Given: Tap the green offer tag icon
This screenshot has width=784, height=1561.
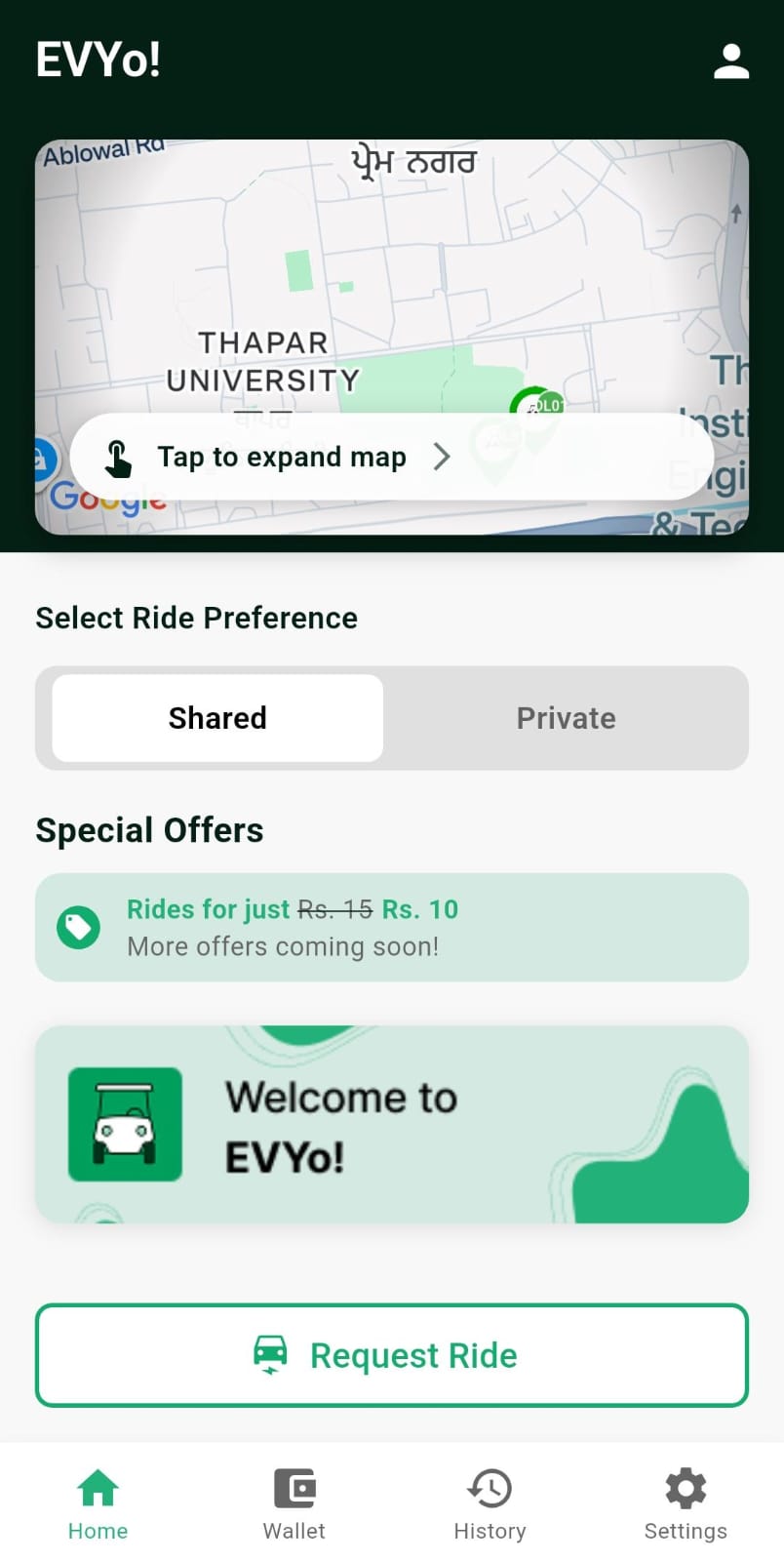Looking at the screenshot, I should [x=78, y=928].
